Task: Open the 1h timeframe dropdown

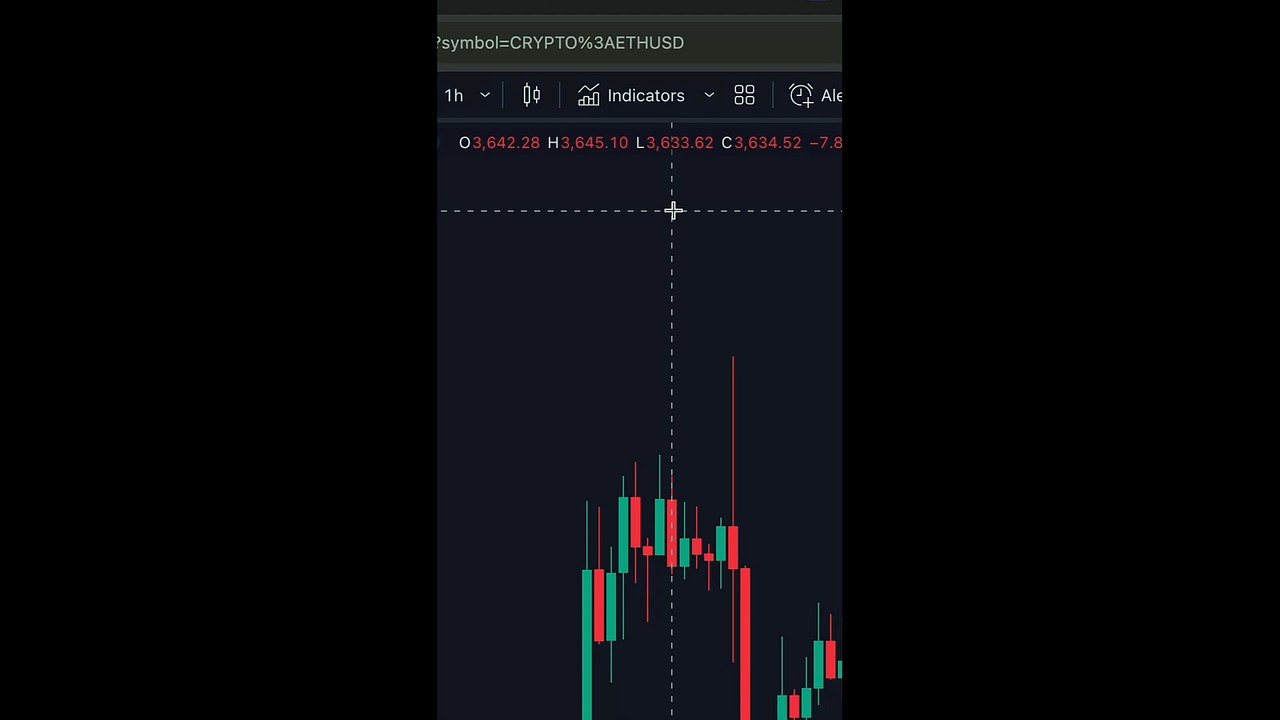Action: tap(467, 96)
